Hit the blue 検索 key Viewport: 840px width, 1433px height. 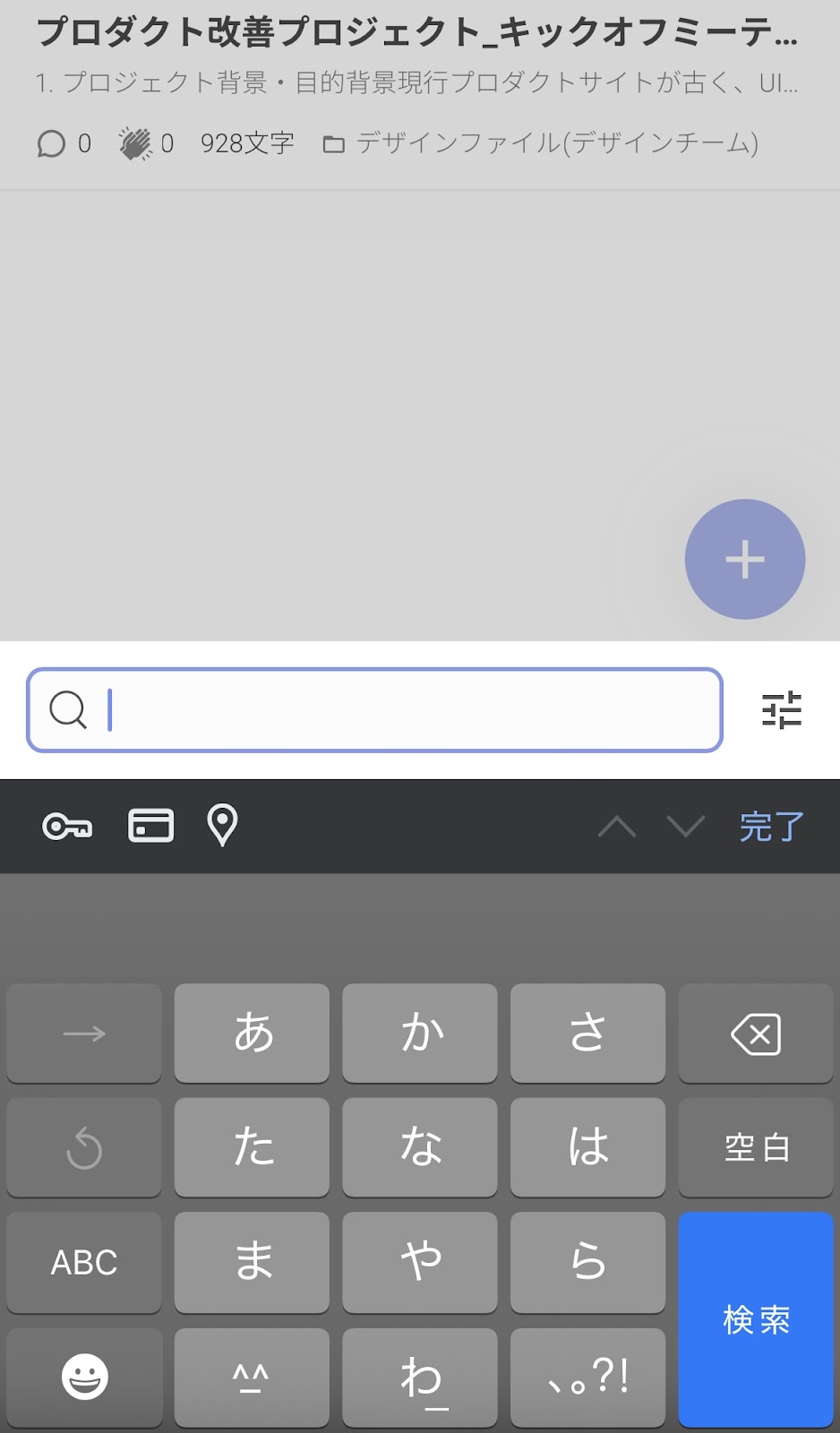click(x=756, y=1319)
